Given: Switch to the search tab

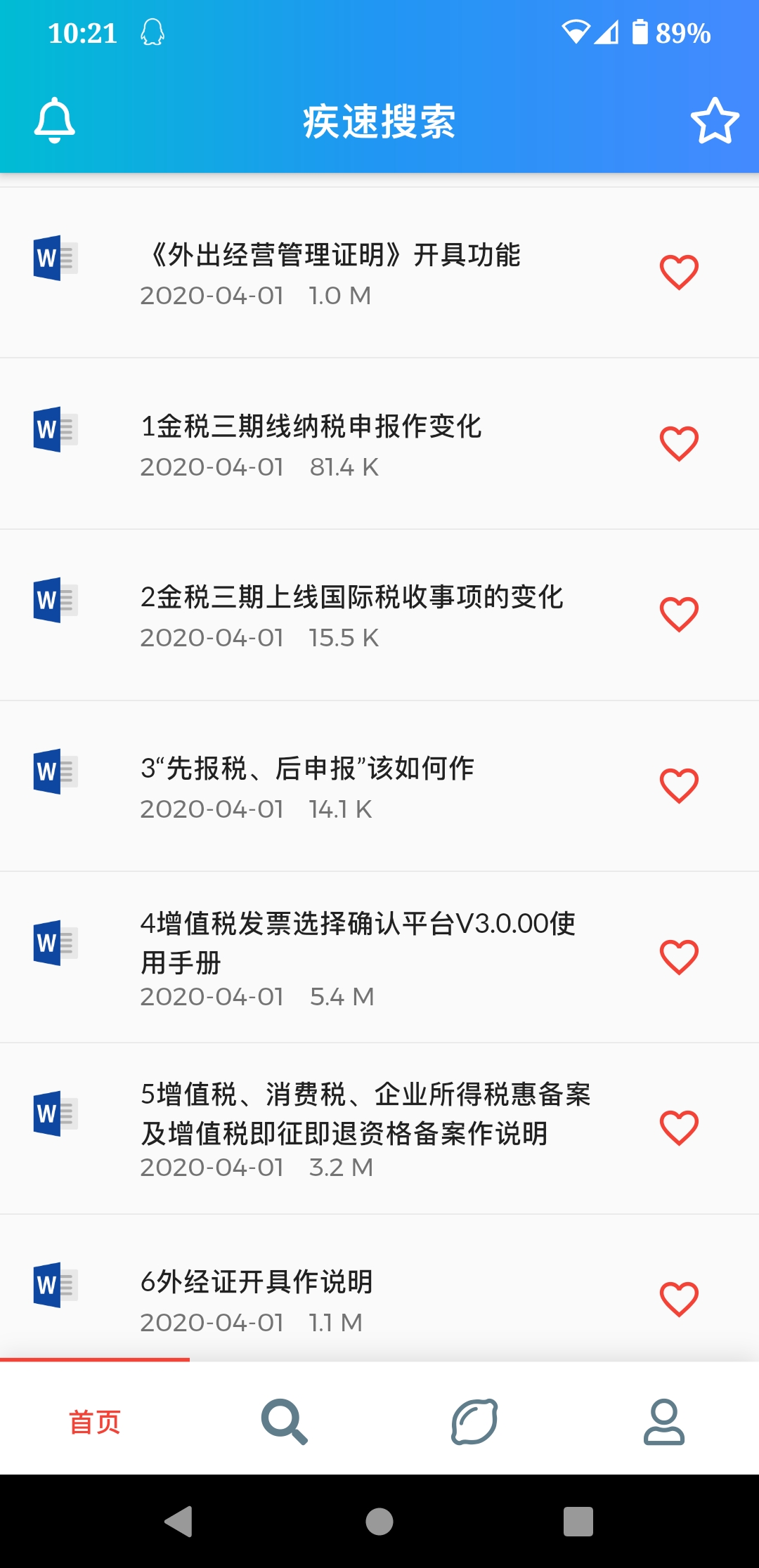Looking at the screenshot, I should point(284,1422).
